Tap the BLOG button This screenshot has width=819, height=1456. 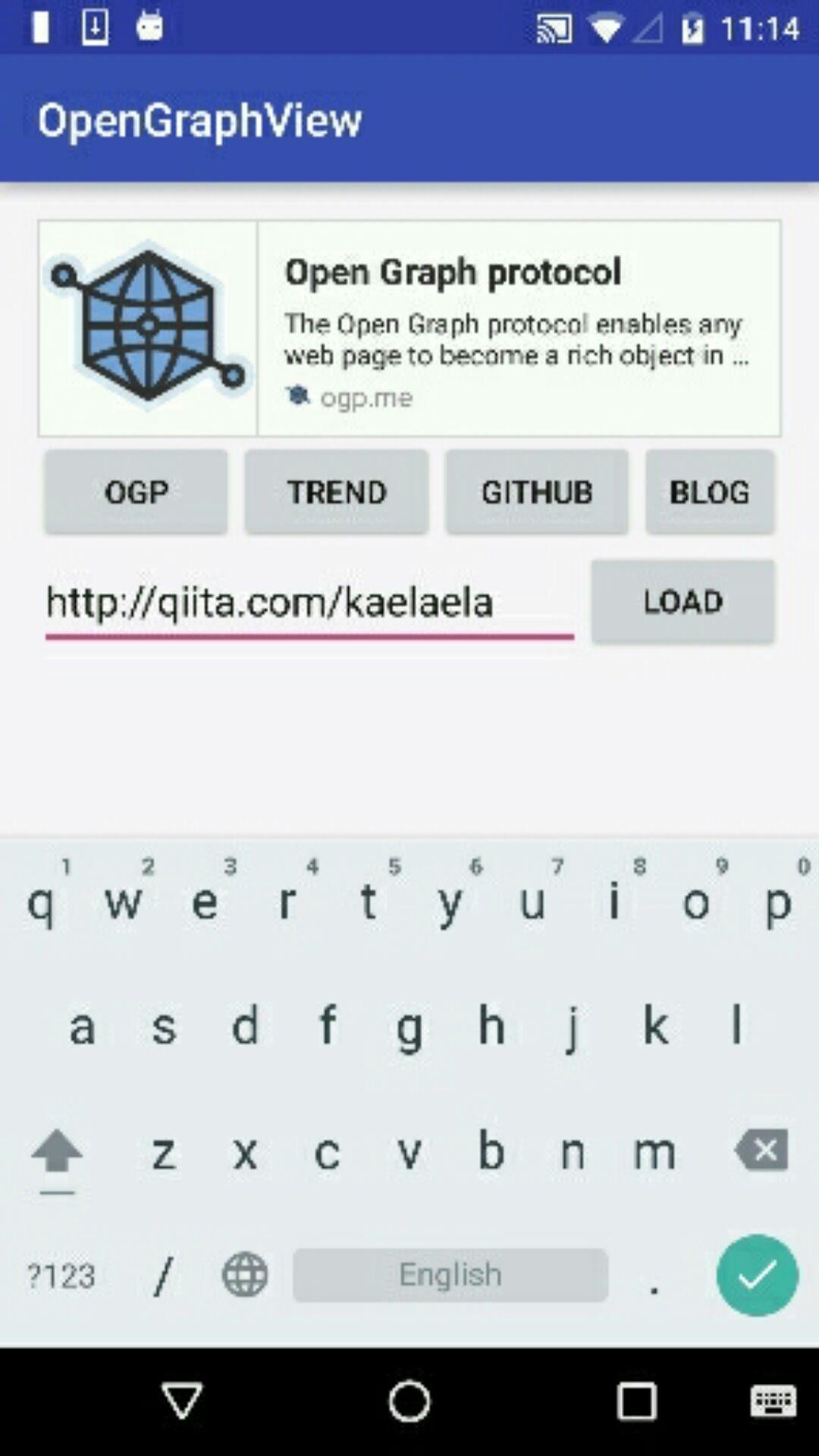(x=710, y=492)
